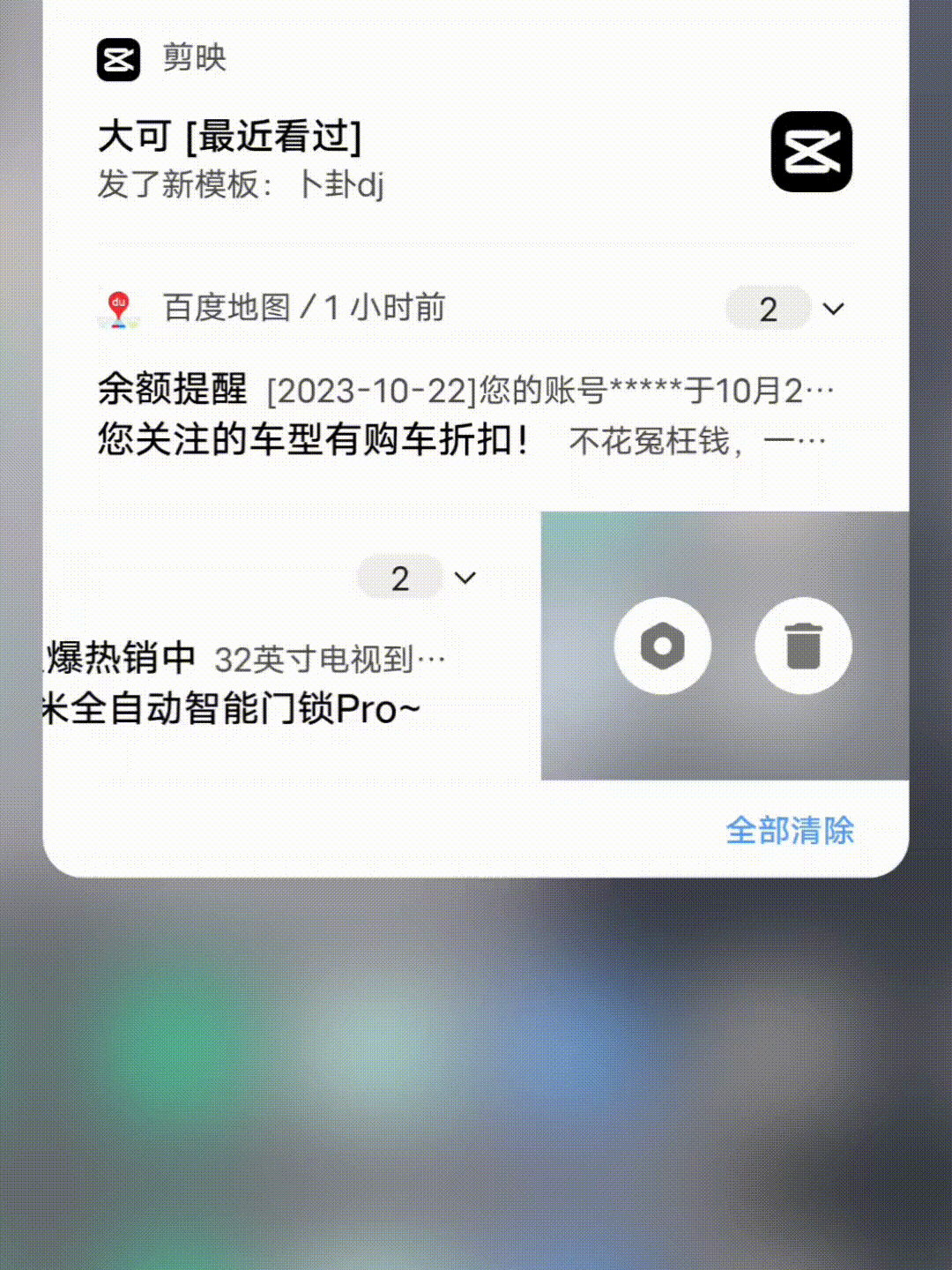Delete the swiped notification with trash icon
This screenshot has height=1270, width=952.
tap(803, 646)
